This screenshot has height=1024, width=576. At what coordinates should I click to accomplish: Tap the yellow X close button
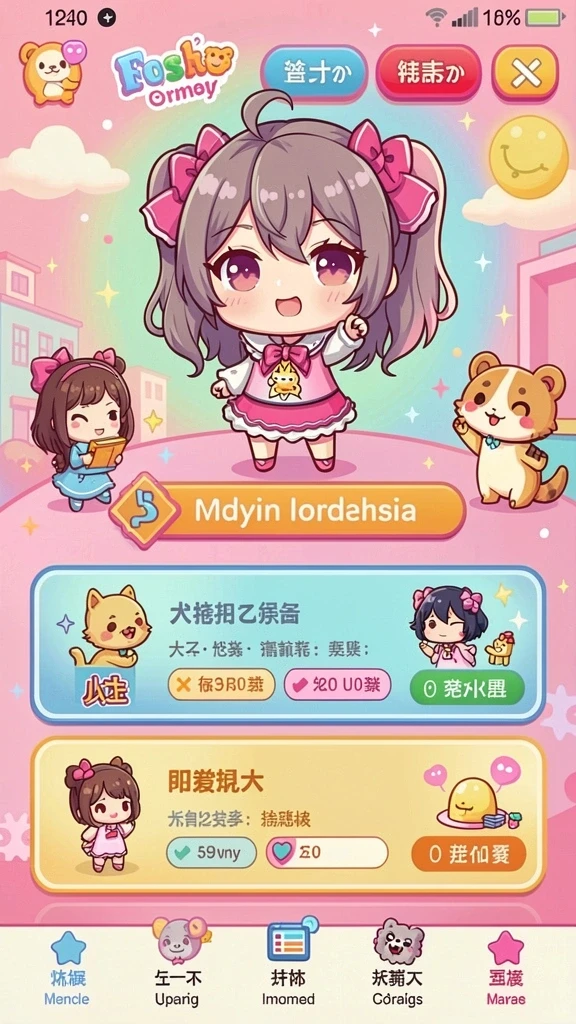525,72
